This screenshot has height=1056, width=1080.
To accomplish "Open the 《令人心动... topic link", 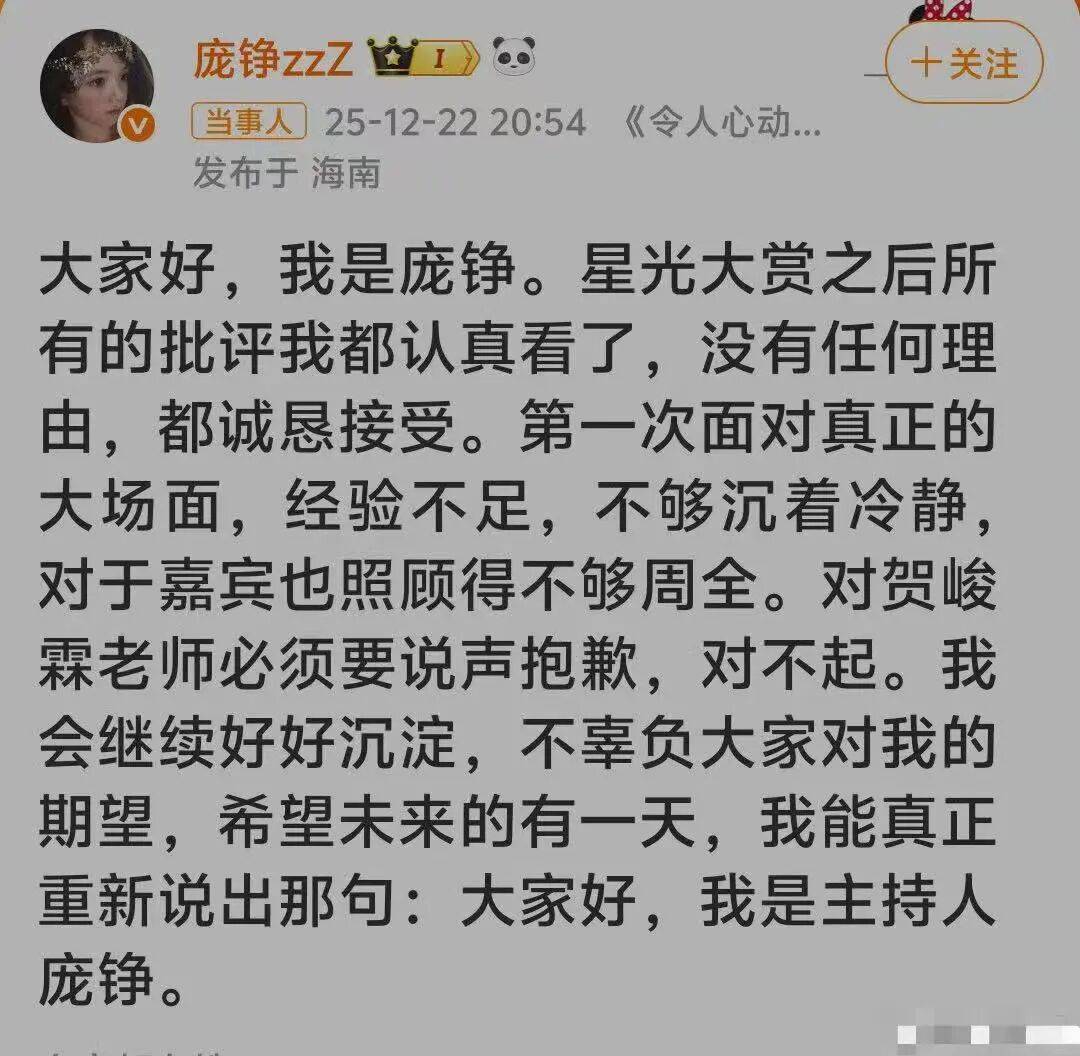I will [722, 123].
